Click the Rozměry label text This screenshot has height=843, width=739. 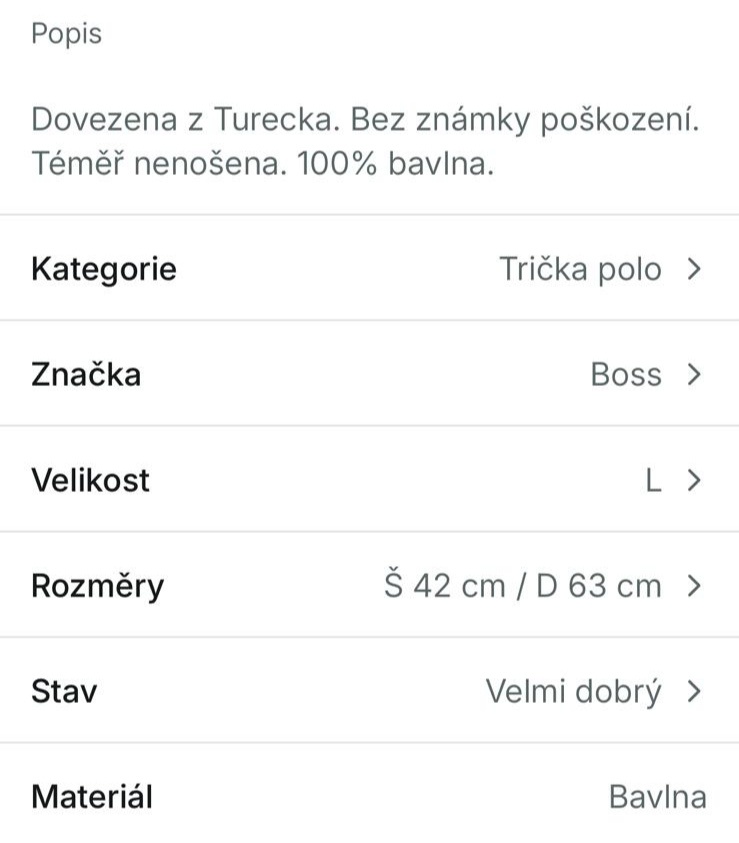pyautogui.click(x=98, y=585)
